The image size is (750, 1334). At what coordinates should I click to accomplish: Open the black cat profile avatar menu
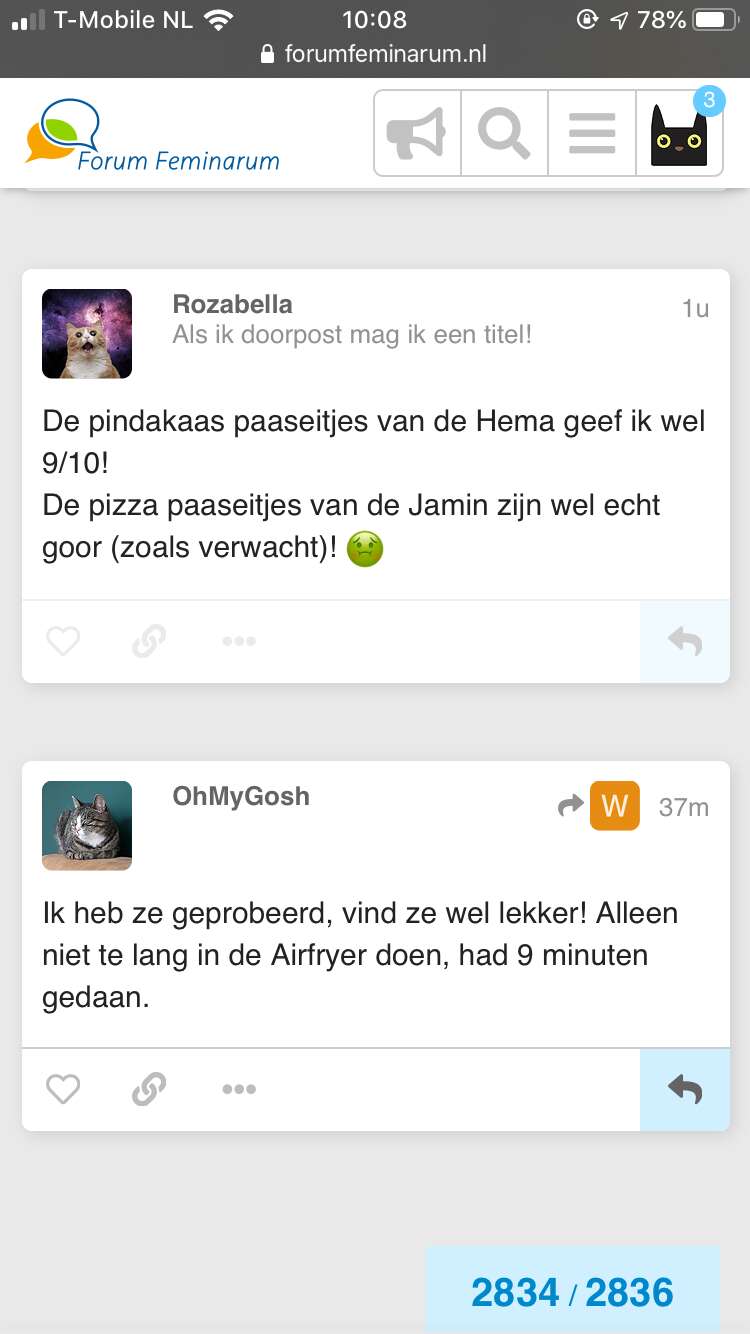[x=679, y=133]
